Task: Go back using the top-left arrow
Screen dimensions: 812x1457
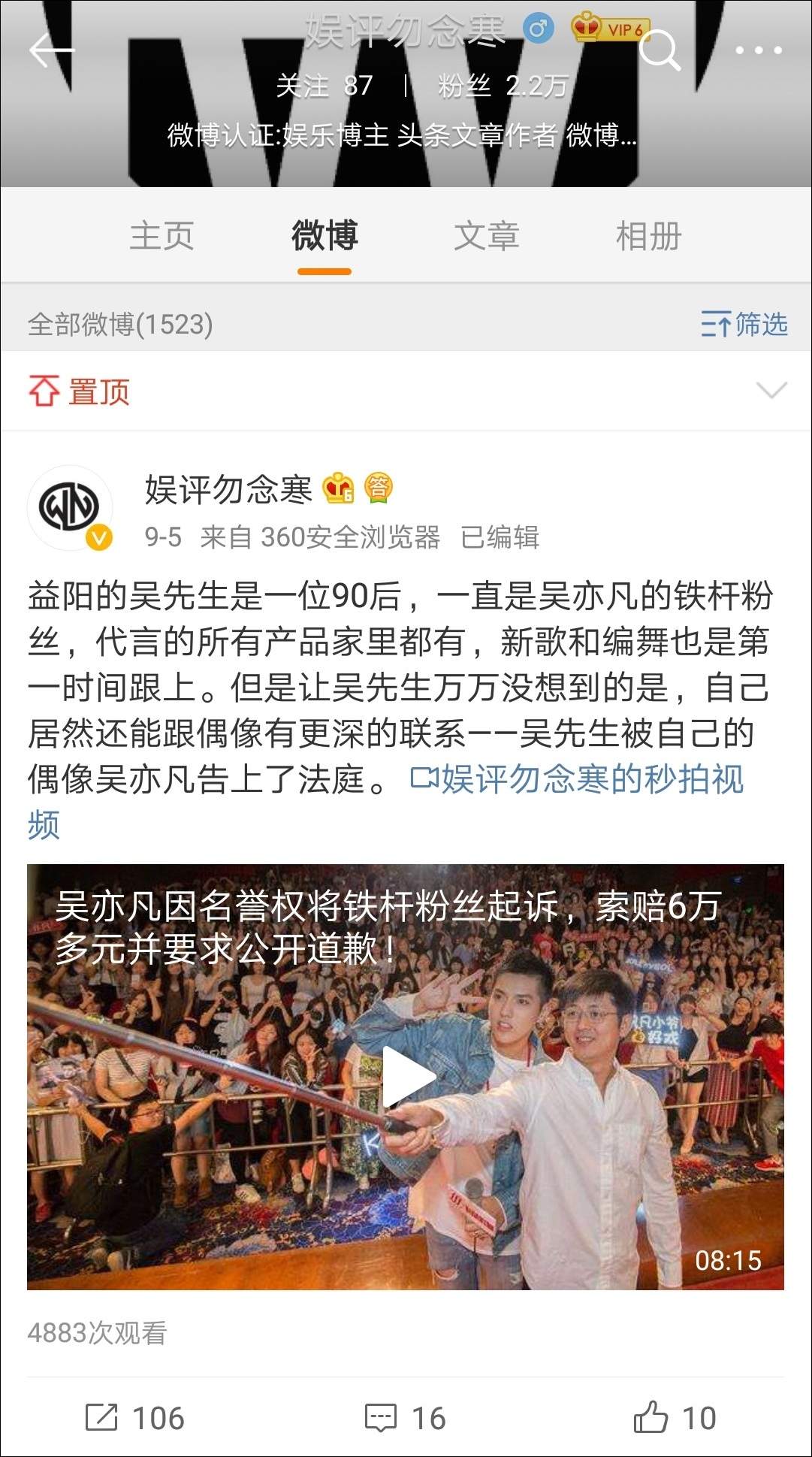Action: (51, 50)
